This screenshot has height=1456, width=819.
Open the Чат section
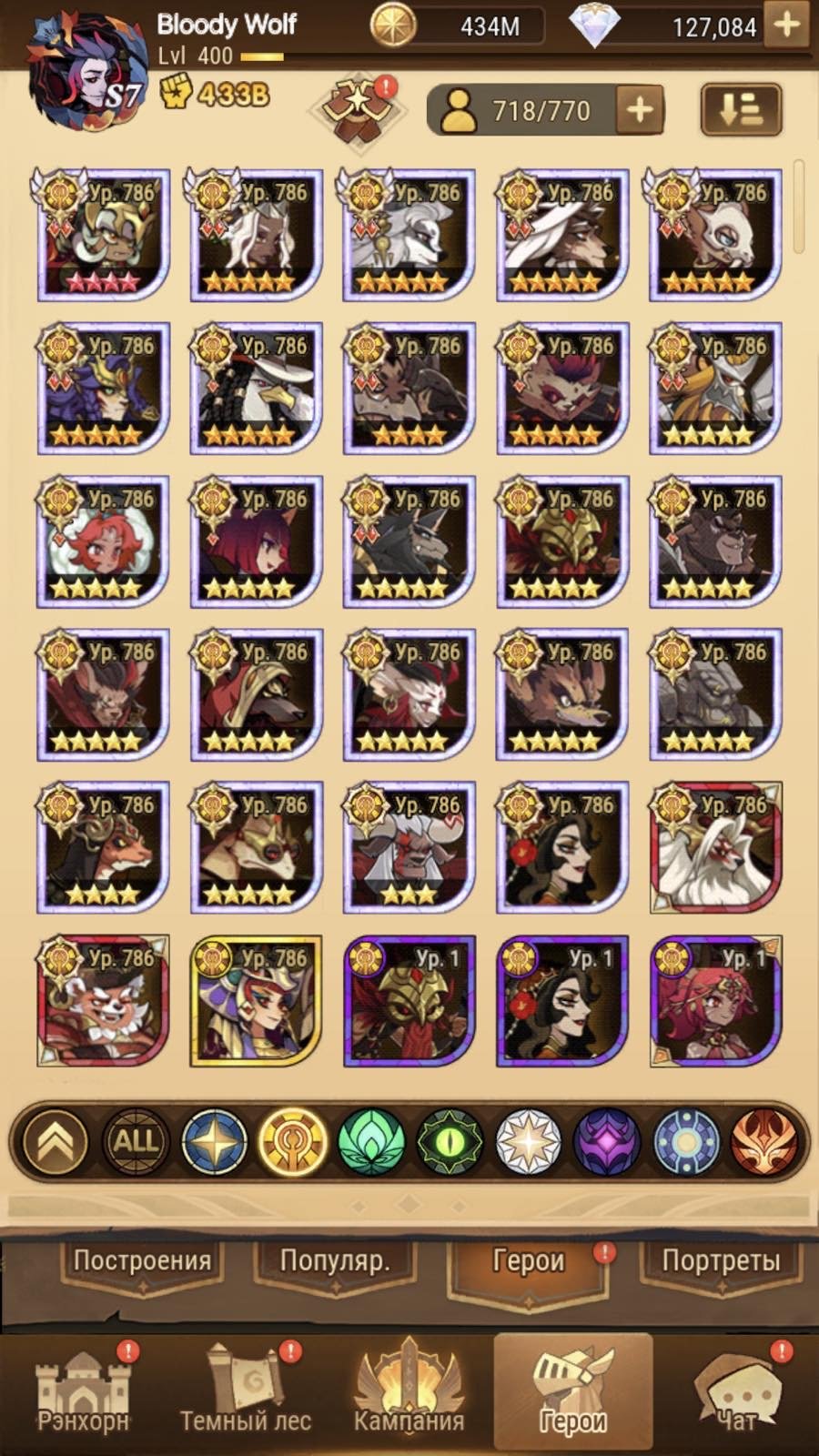click(737, 1392)
